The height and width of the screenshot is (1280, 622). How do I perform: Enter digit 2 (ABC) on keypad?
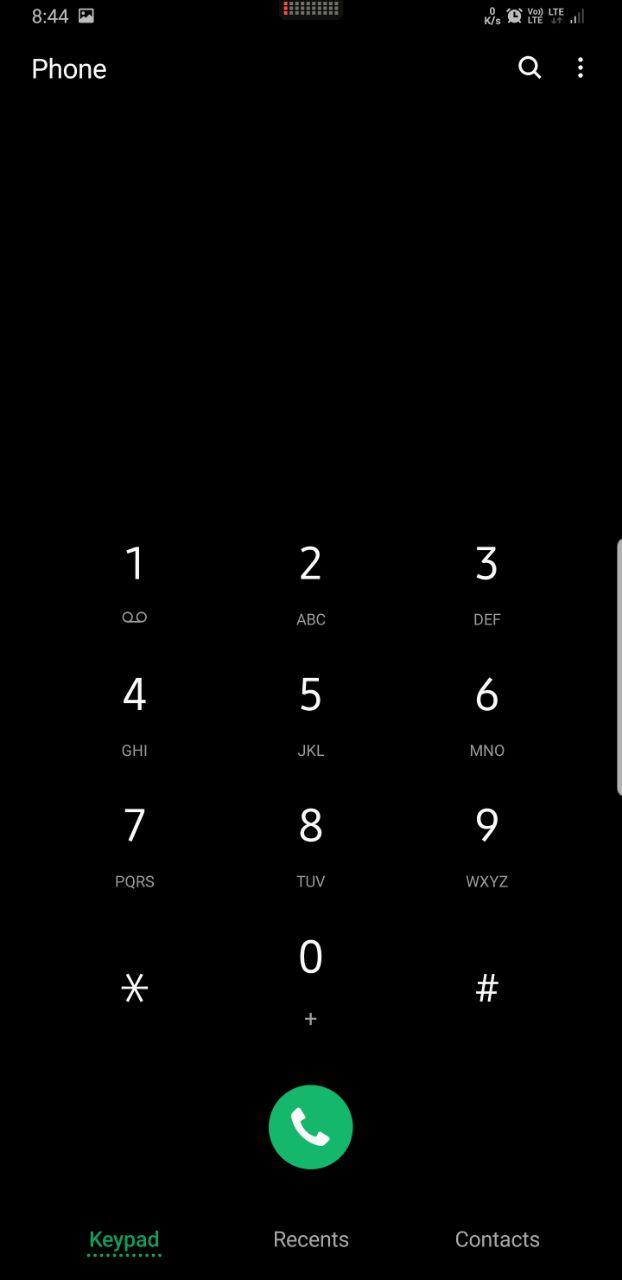click(310, 582)
